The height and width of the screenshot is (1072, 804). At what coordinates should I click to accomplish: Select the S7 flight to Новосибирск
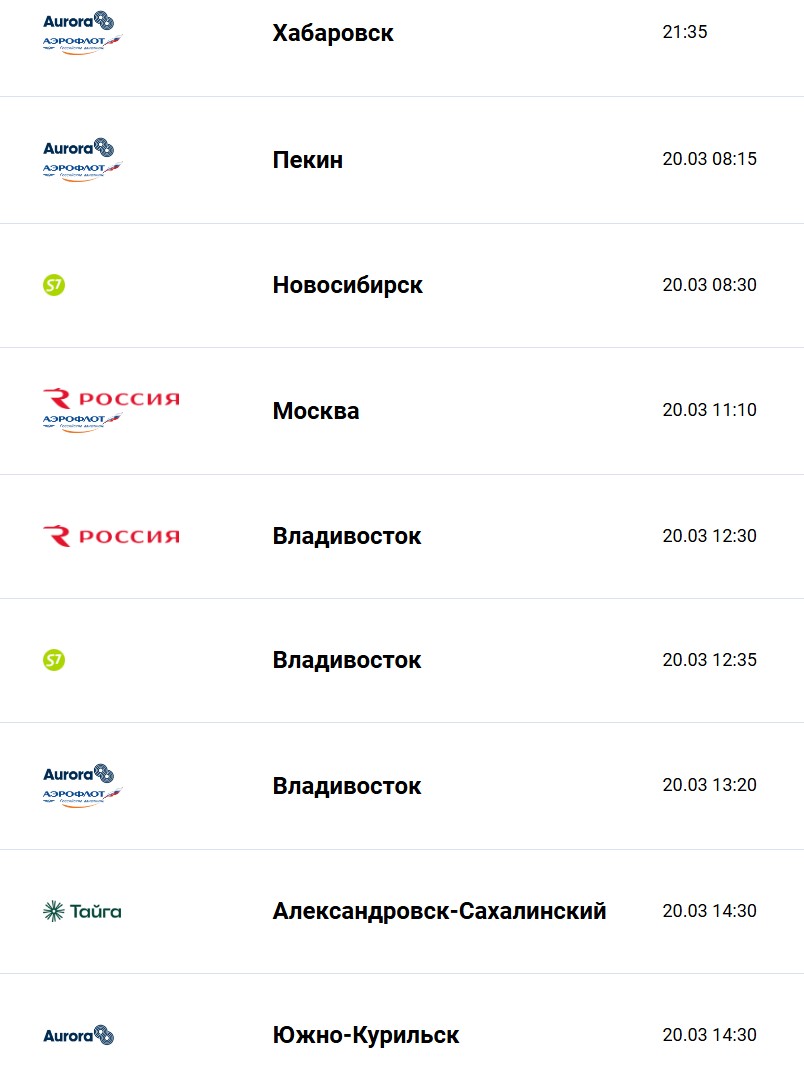point(347,285)
